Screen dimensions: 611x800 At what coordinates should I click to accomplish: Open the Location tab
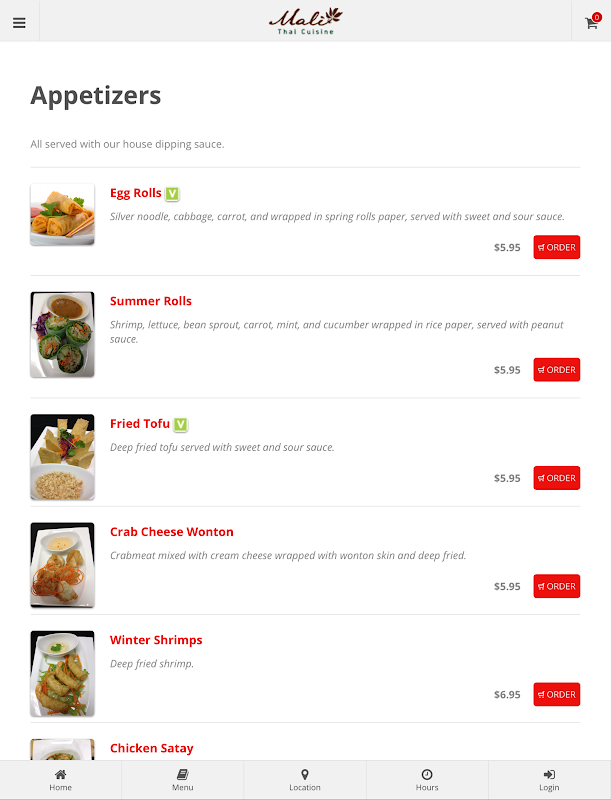[x=305, y=780]
